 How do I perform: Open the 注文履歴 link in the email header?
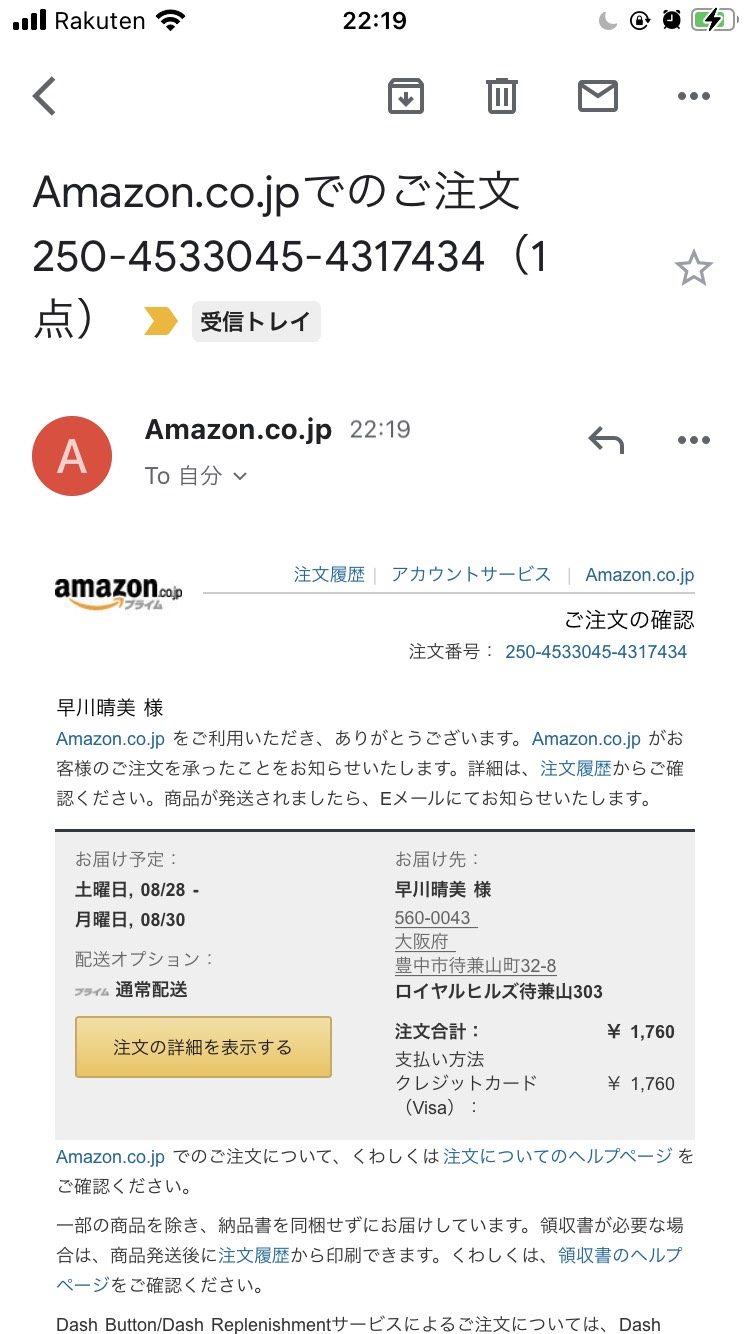[x=329, y=575]
